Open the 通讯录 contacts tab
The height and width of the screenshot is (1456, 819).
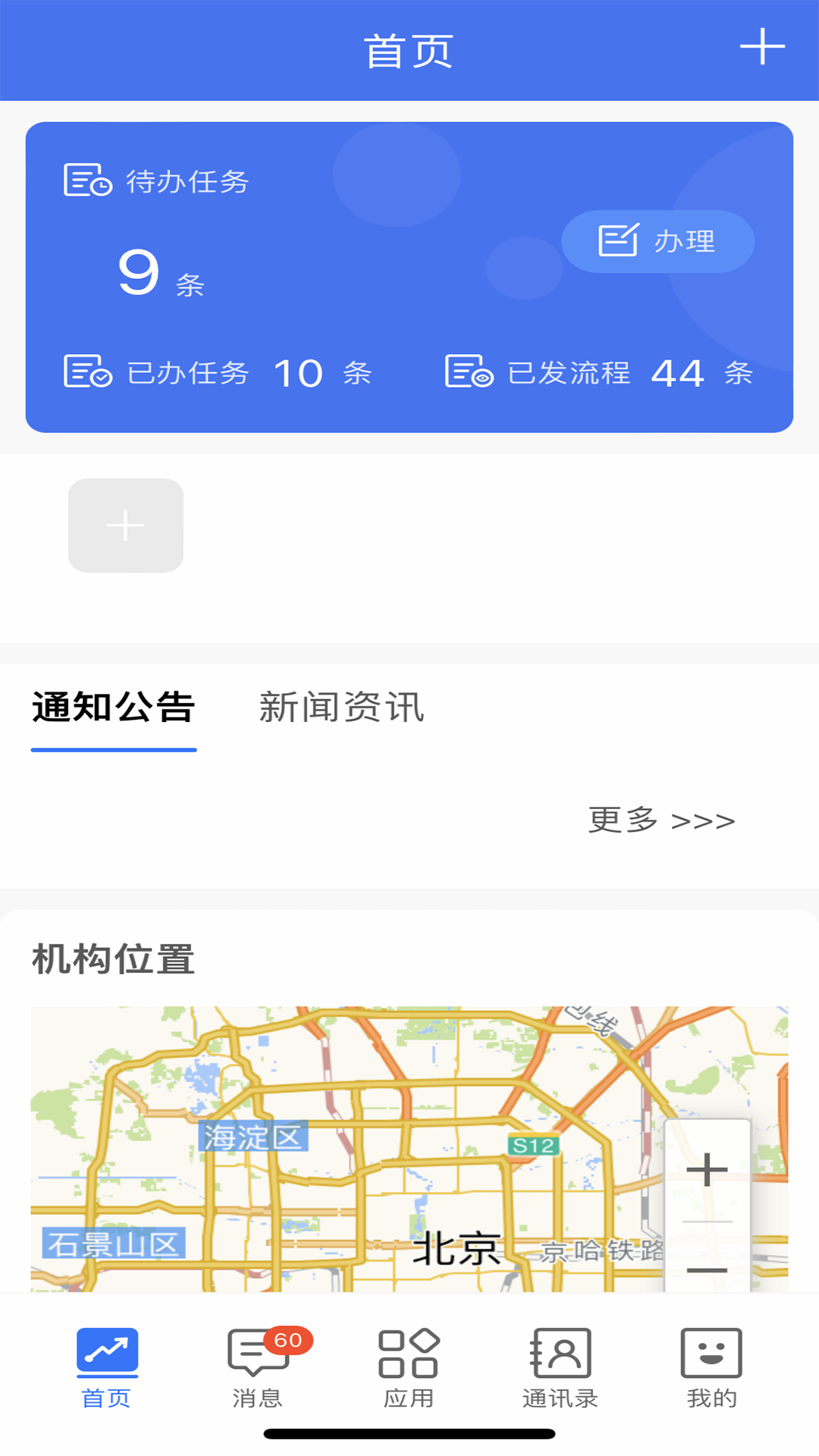point(560,1367)
